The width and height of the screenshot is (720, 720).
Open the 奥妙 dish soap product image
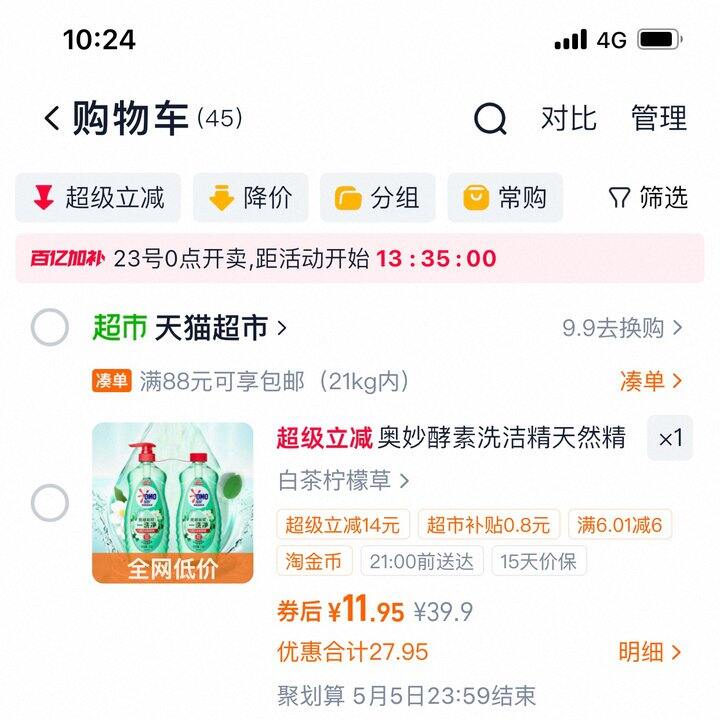coord(172,503)
